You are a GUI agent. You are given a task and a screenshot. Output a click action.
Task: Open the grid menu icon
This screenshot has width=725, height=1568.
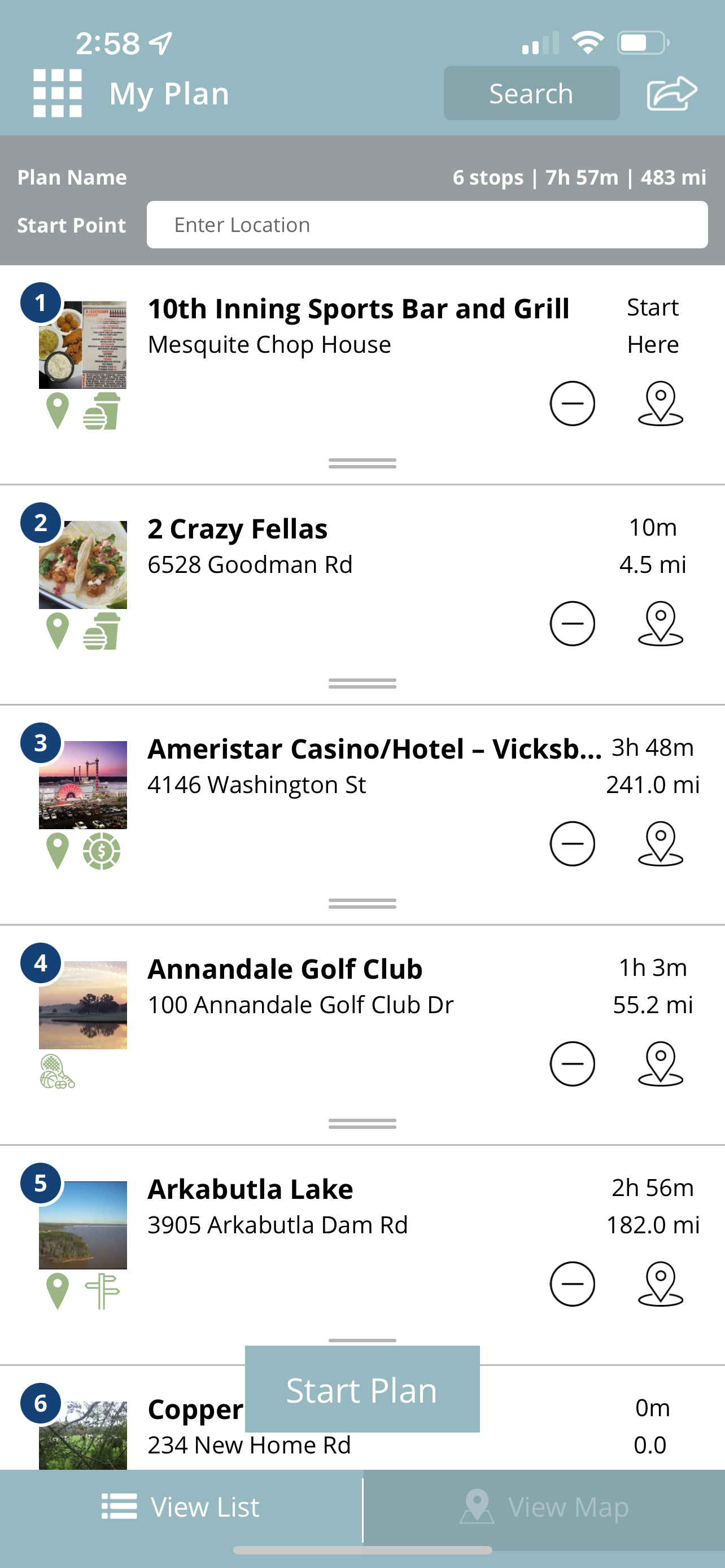[57, 93]
